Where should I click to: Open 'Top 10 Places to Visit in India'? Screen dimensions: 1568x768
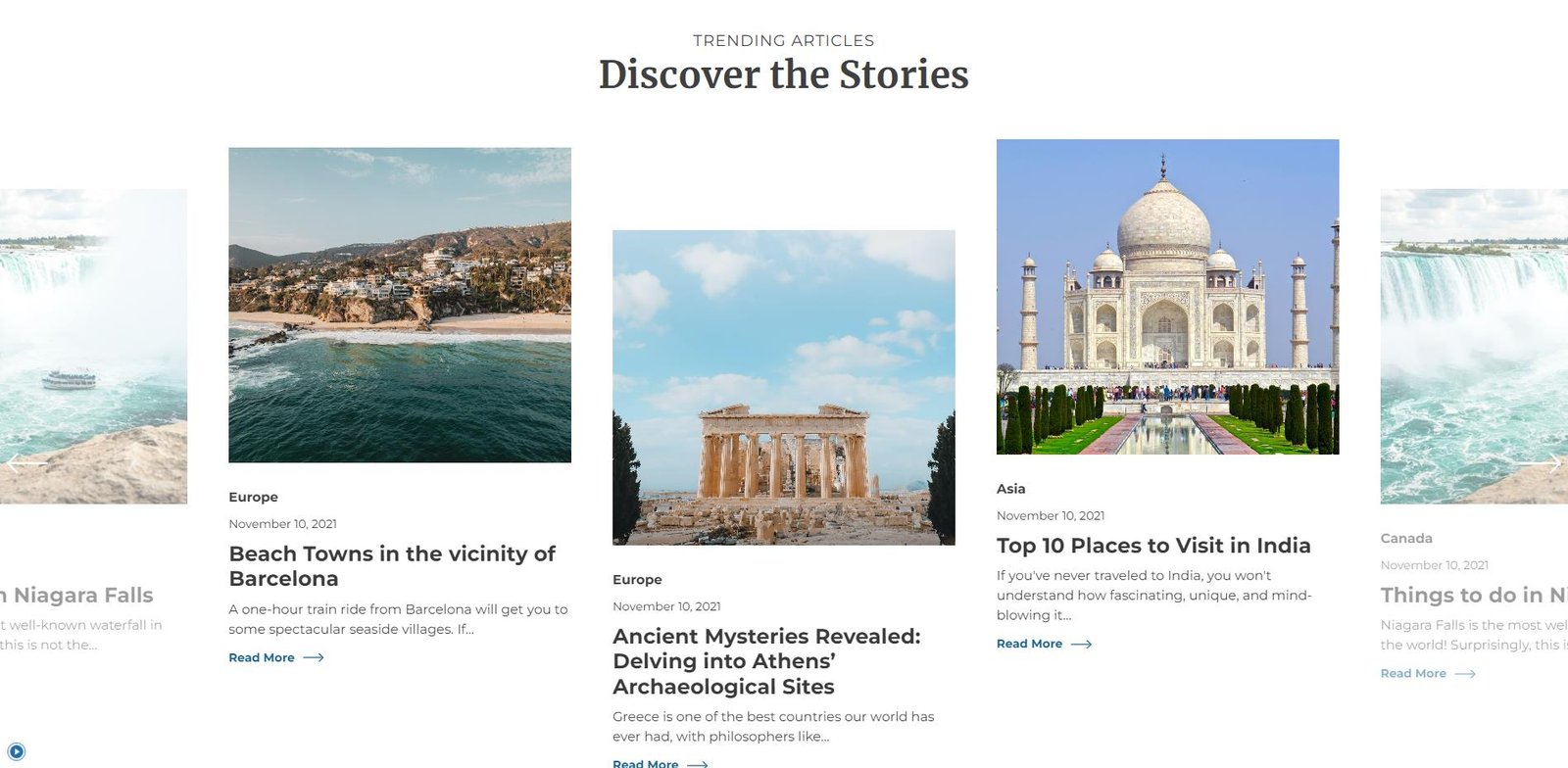pos(1153,546)
